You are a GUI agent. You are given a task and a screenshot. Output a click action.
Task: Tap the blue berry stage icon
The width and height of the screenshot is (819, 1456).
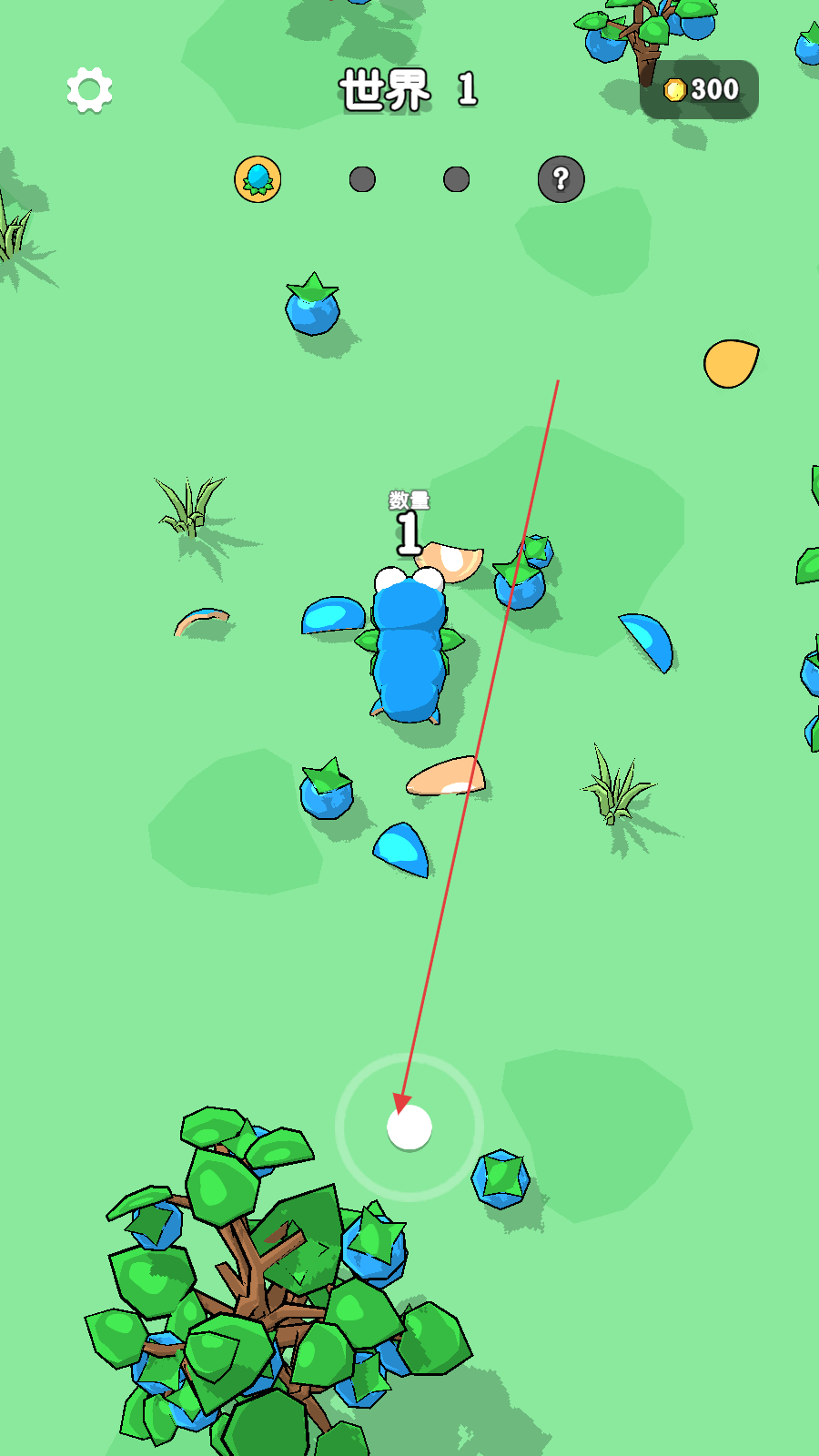click(258, 178)
